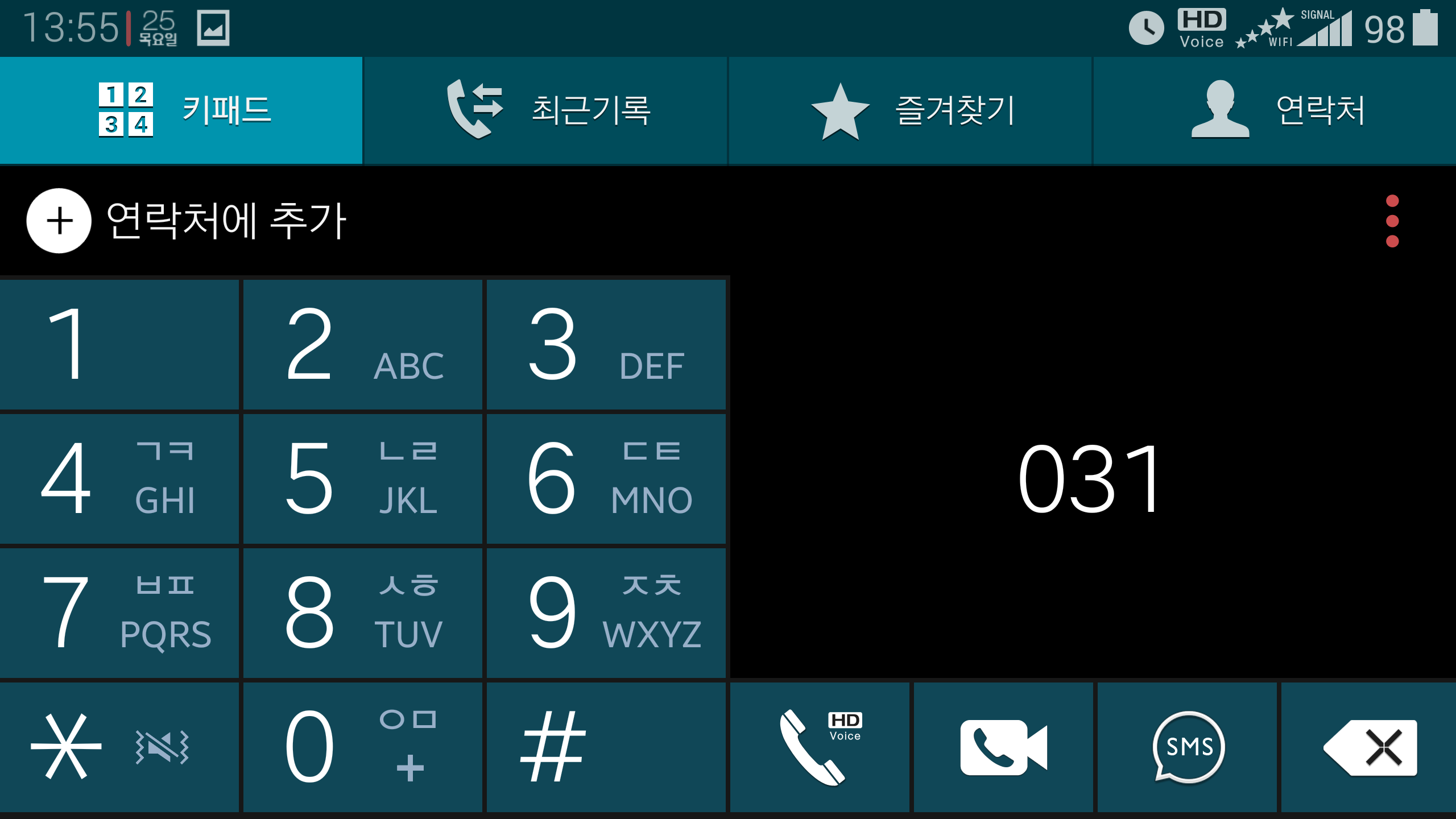Tap the 8 TUV key
The height and width of the screenshot is (819, 1456).
(363, 613)
